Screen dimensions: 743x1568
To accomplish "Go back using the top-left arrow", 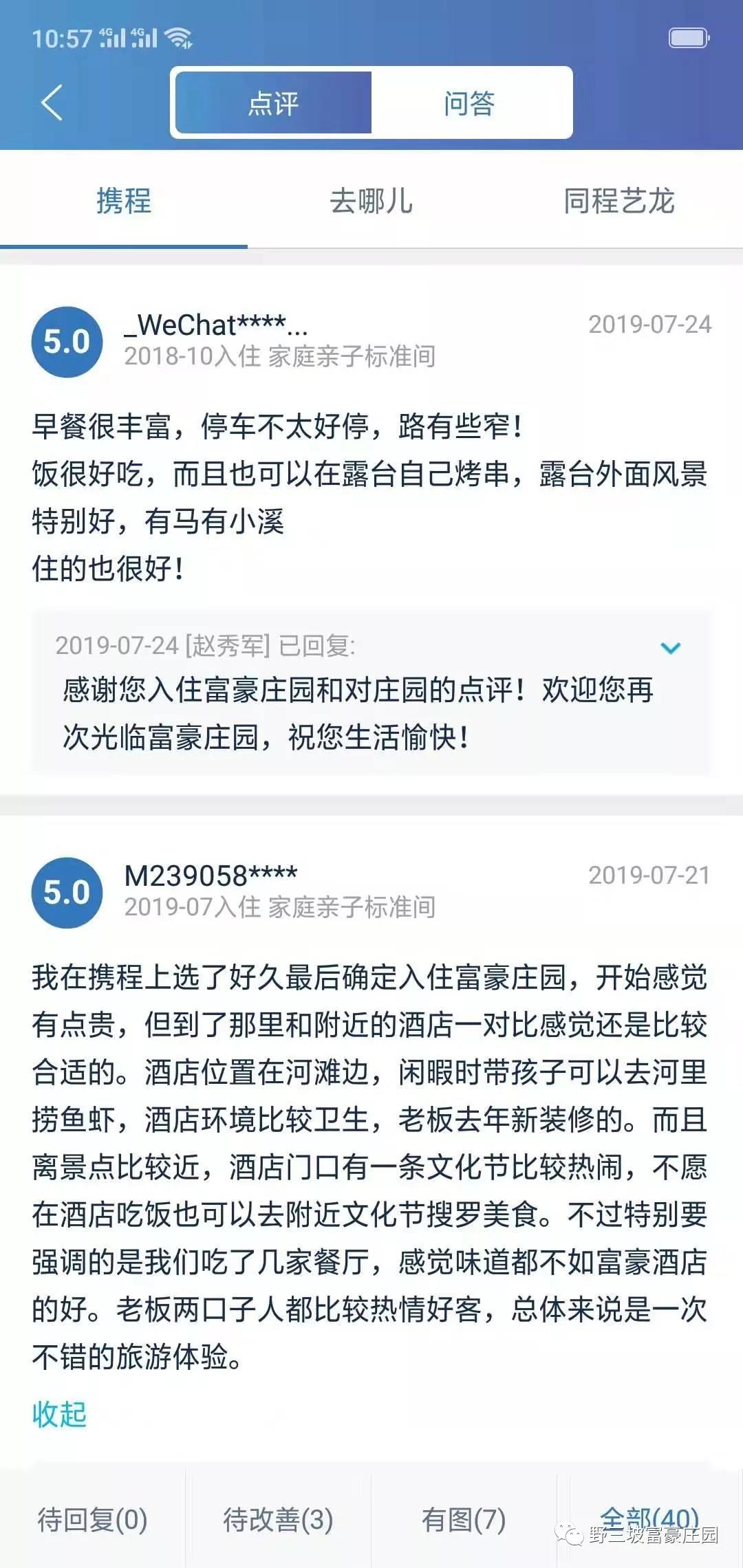I will coord(52,103).
